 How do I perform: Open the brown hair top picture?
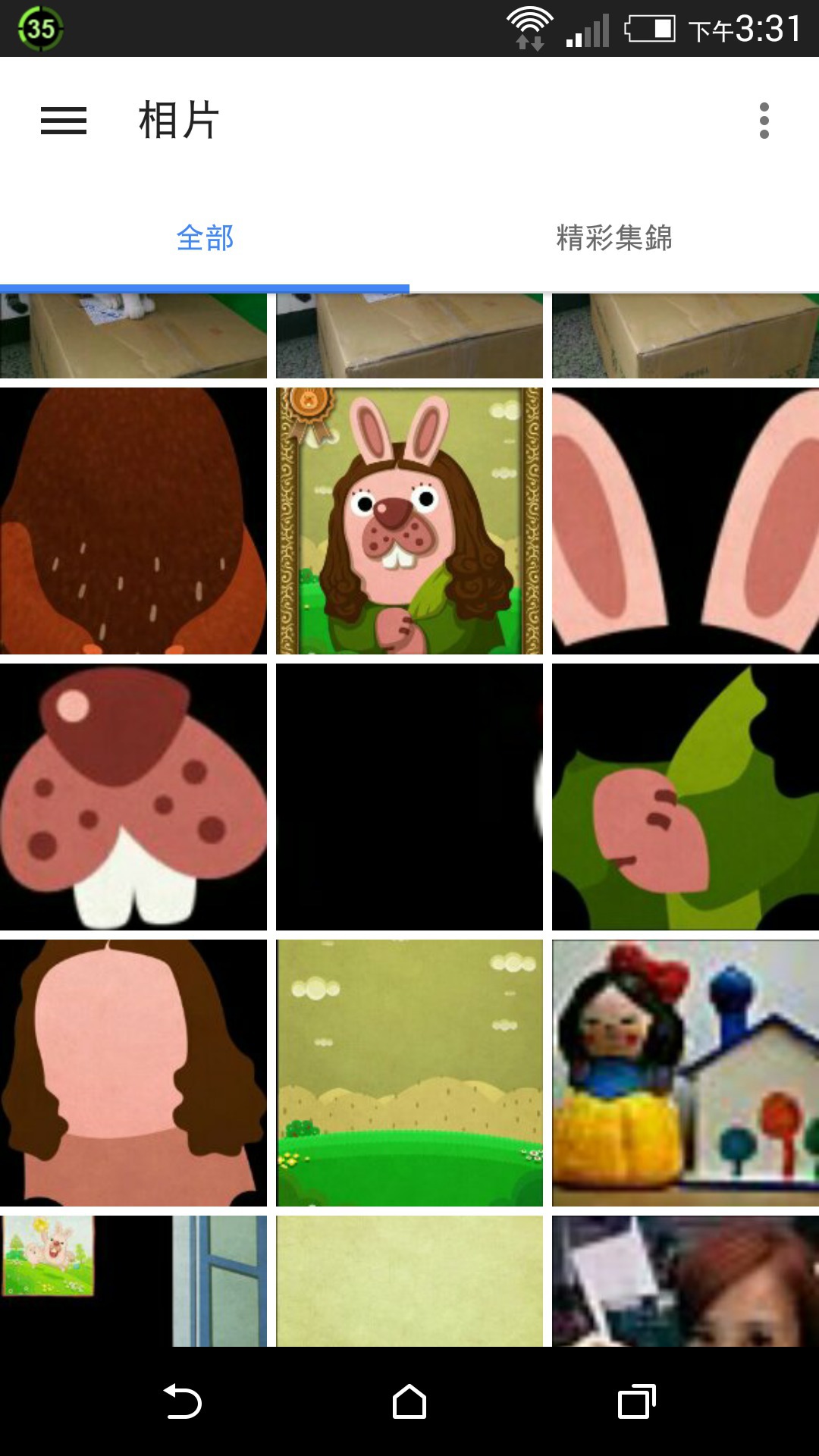(x=133, y=521)
